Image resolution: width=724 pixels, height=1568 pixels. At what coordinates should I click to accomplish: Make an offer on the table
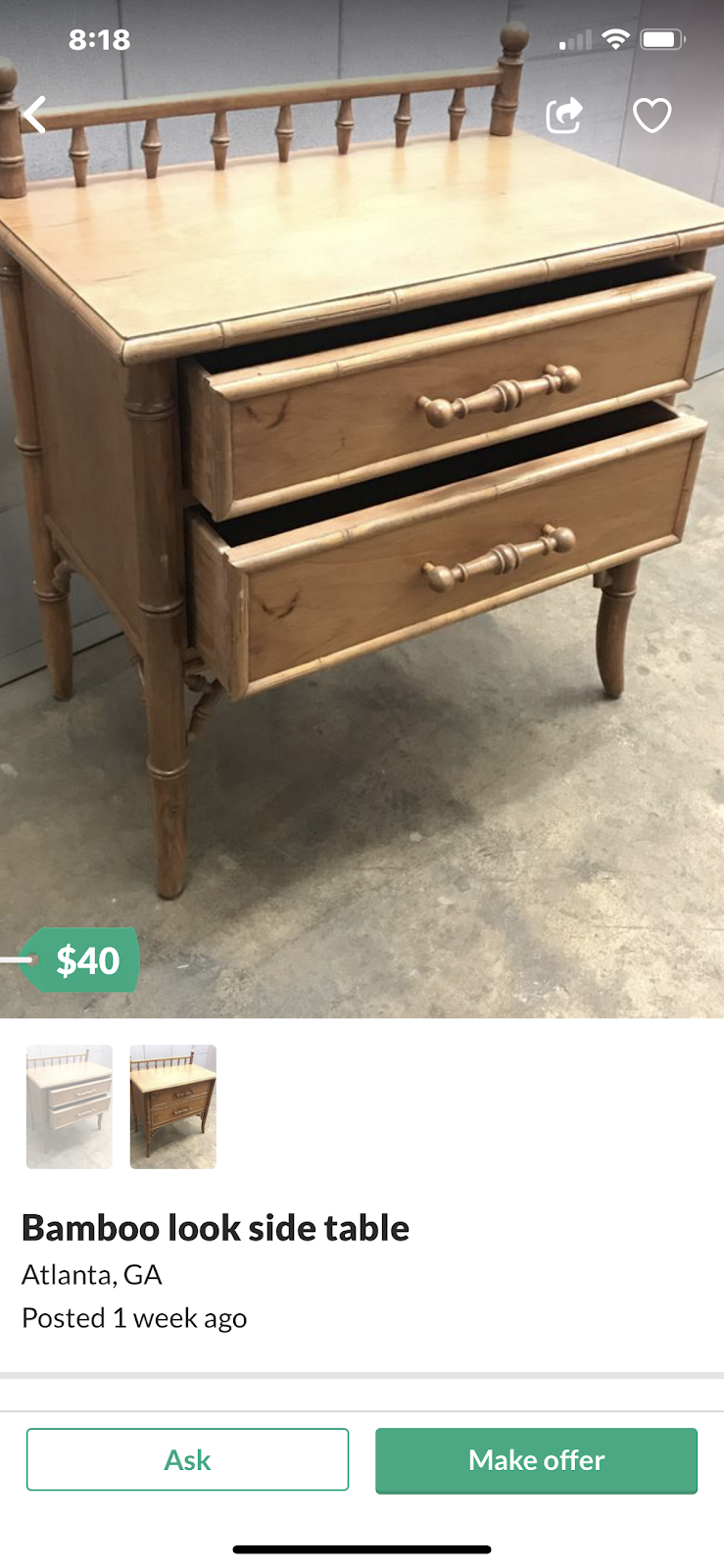[x=536, y=1459]
